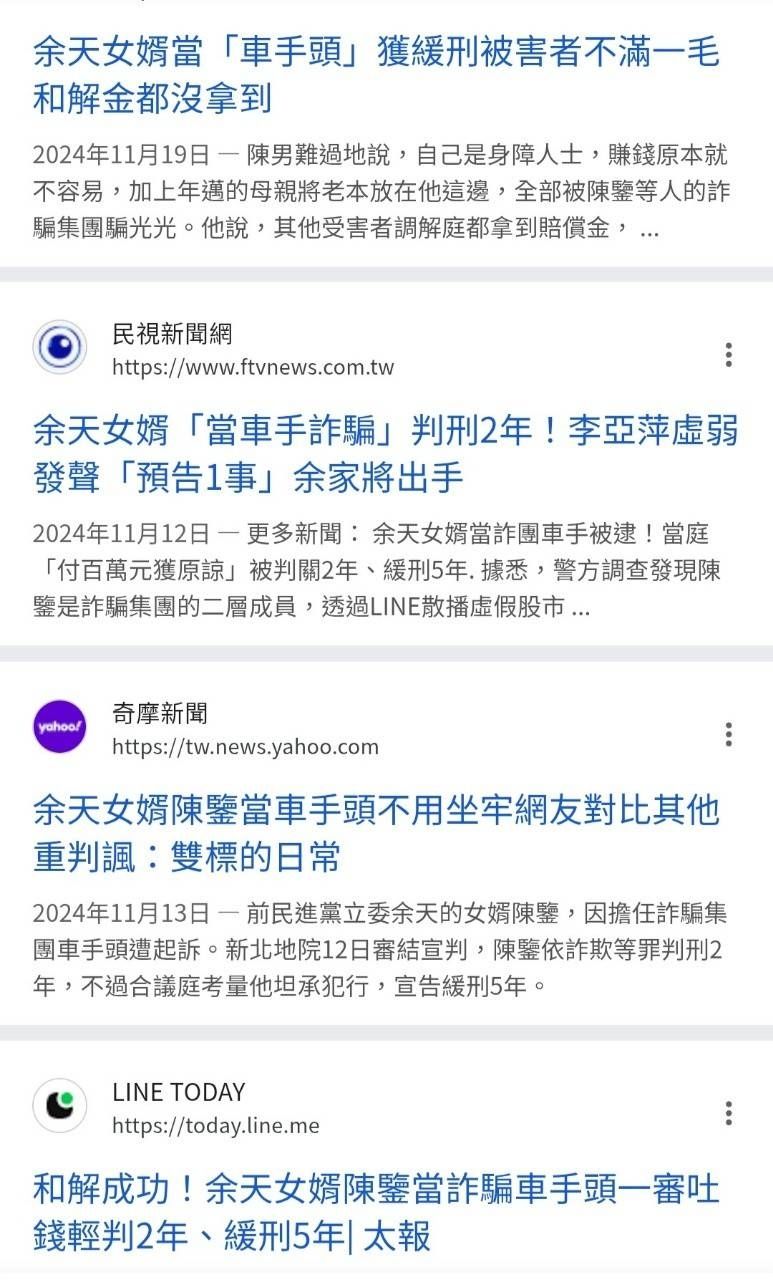
Task: Open LINE TODAY article about 和解成功
Action: [x=376, y=1212]
